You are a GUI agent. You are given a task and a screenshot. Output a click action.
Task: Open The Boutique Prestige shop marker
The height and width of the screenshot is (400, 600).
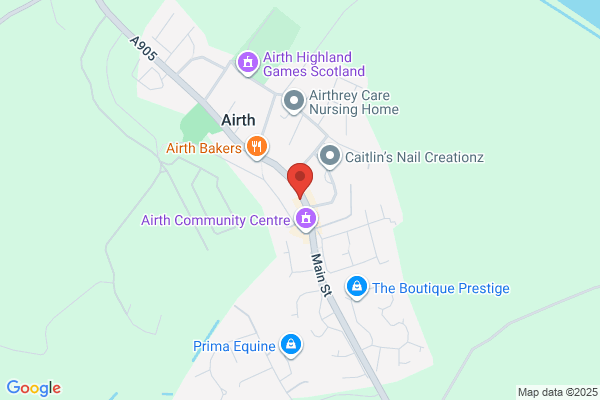click(x=357, y=288)
